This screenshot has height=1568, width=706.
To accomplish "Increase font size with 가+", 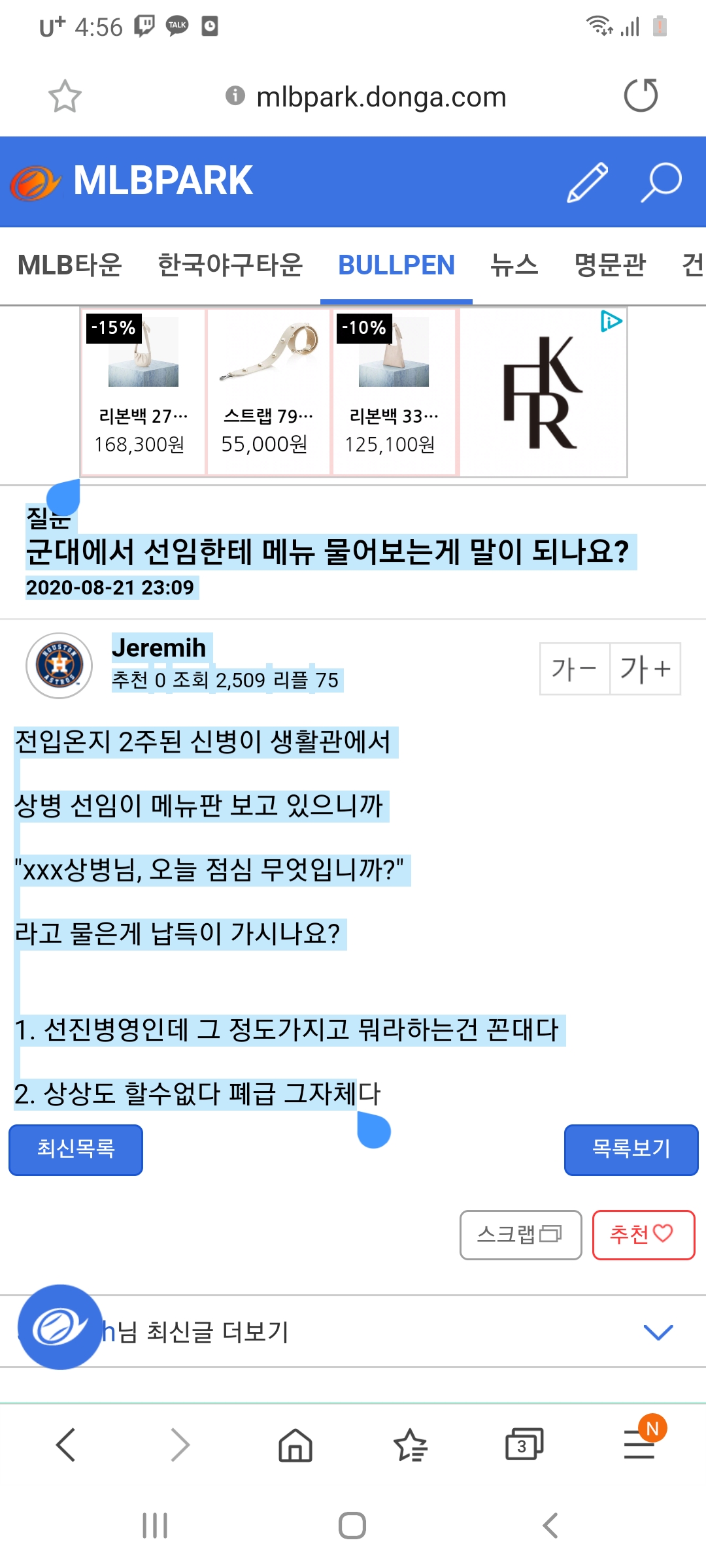I will (645, 668).
